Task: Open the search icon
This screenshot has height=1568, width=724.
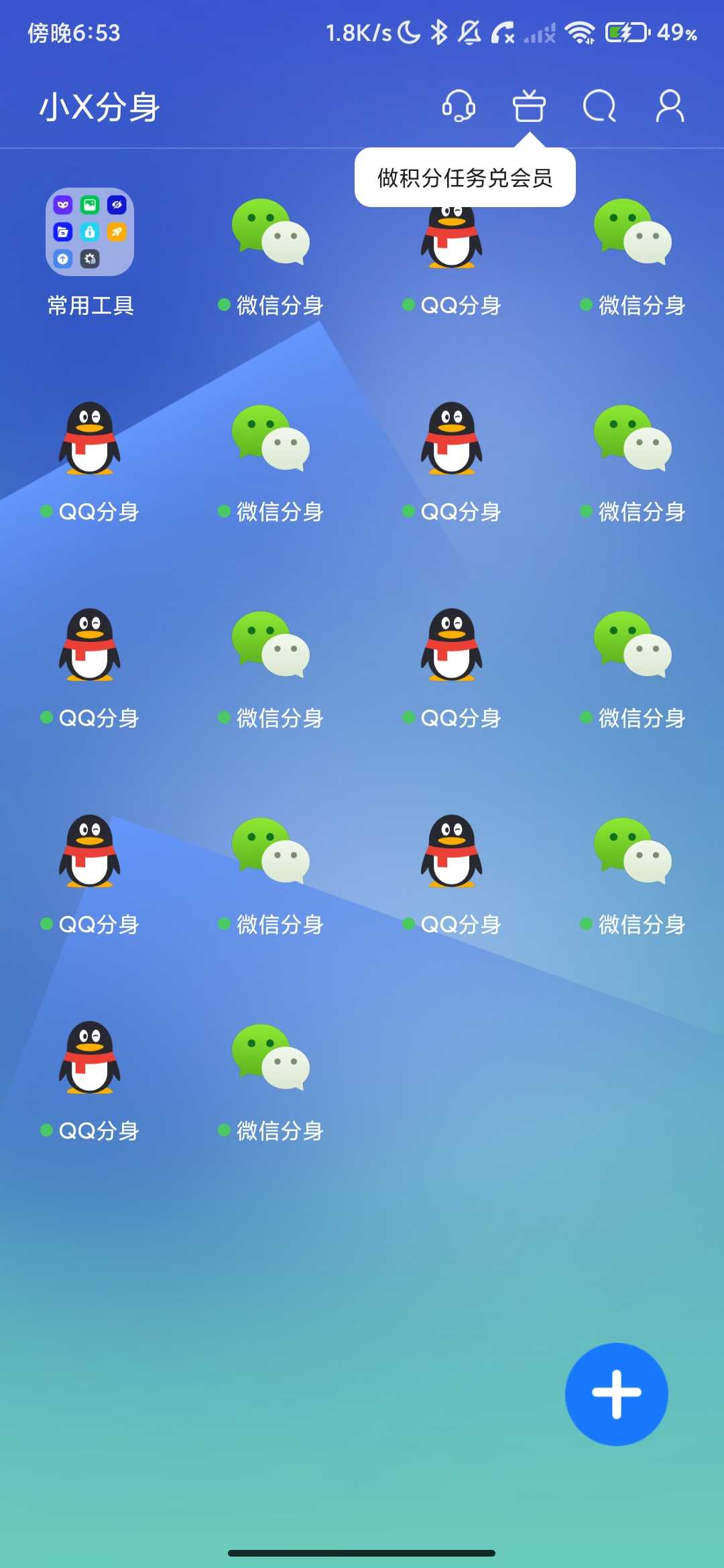Action: click(599, 106)
